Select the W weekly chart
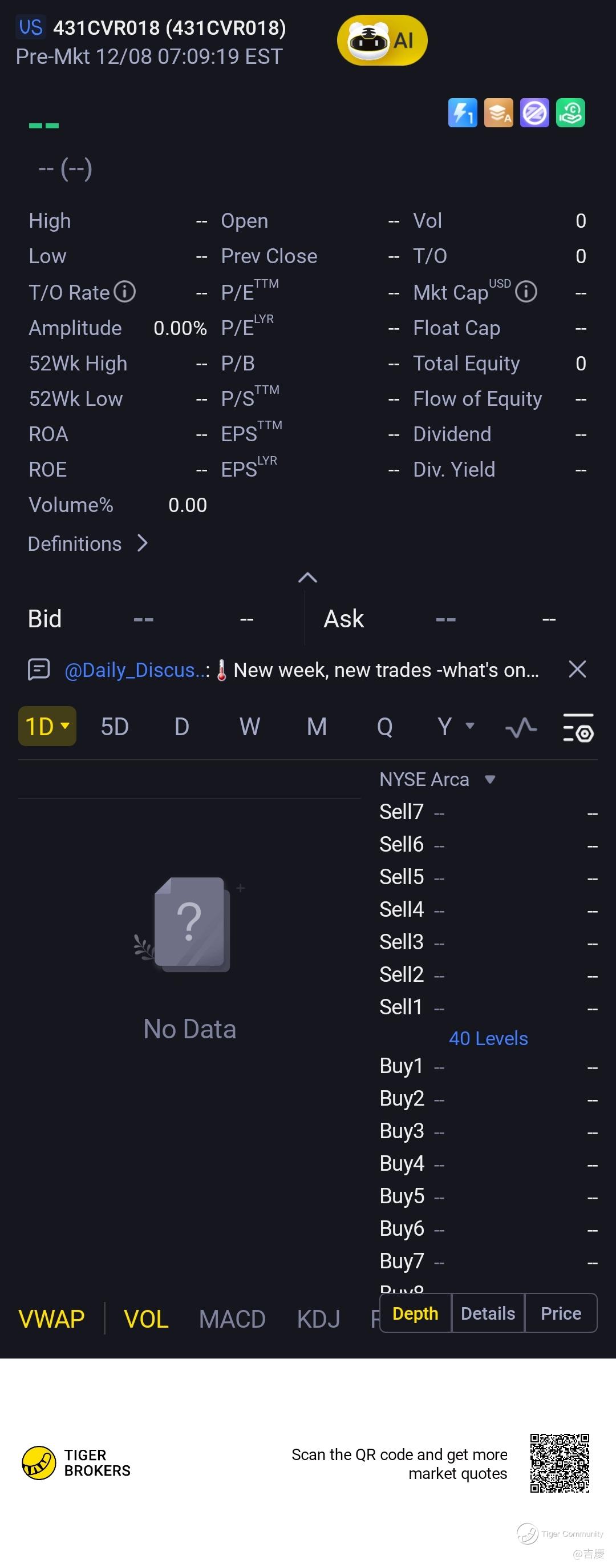The width and height of the screenshot is (616, 1568). pos(249,726)
